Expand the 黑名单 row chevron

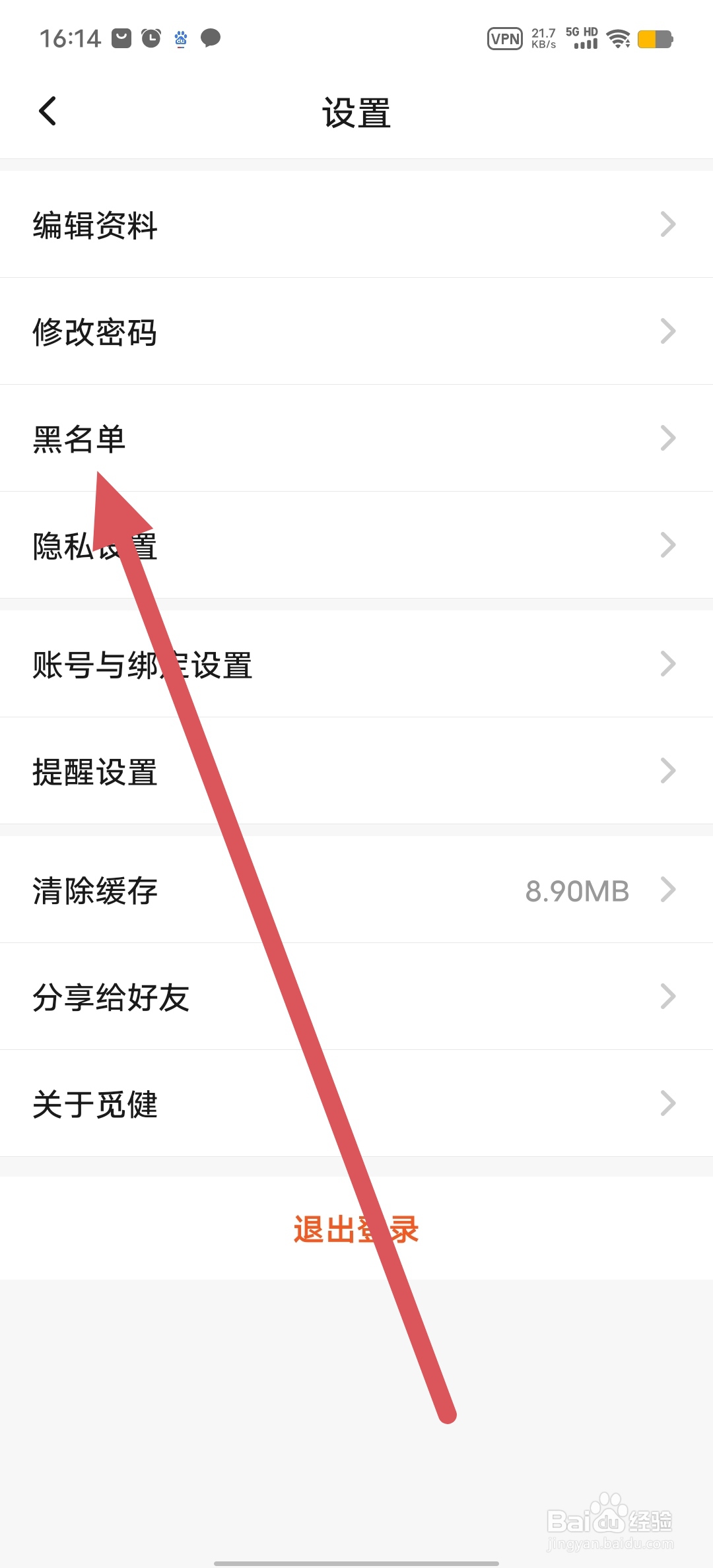pos(668,438)
